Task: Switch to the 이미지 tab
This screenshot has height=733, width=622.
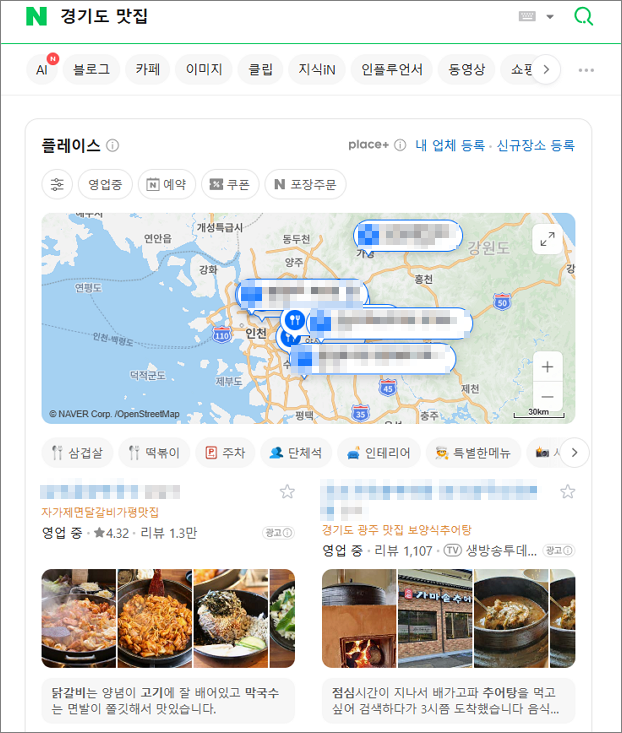Action: (204, 70)
